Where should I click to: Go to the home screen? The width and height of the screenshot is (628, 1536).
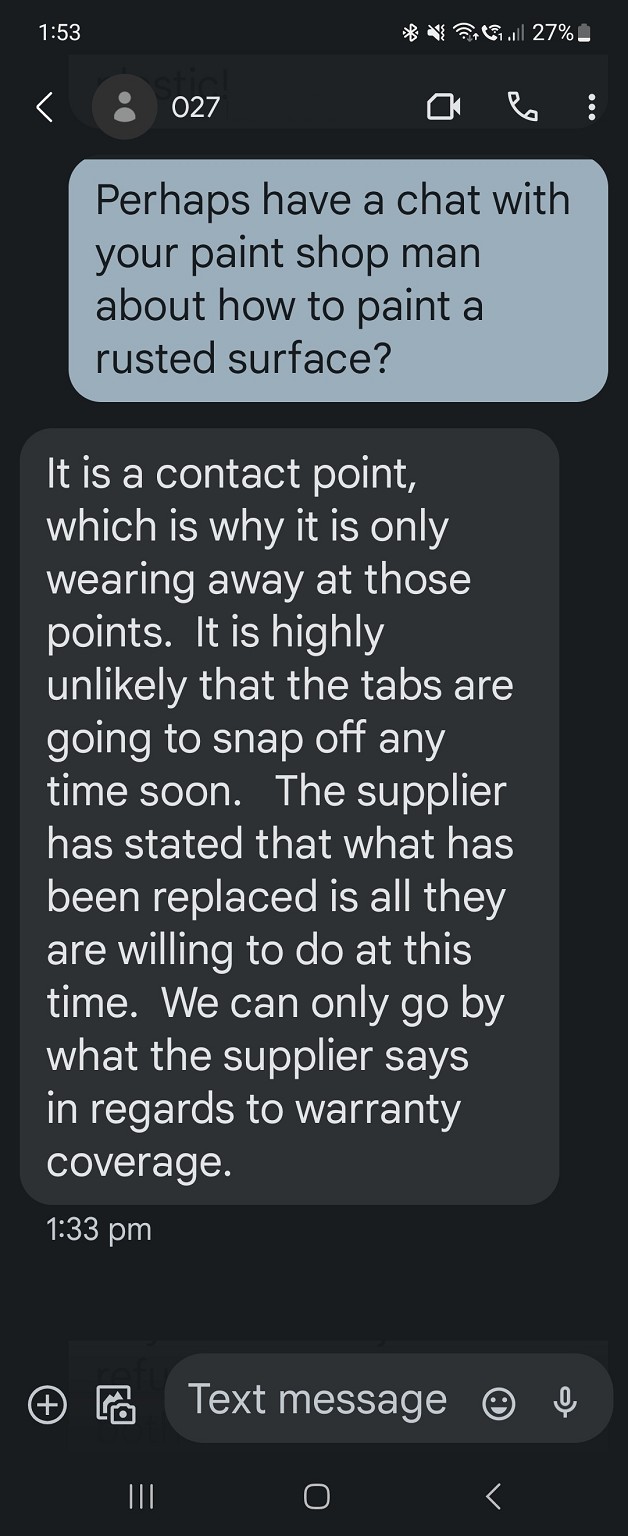point(316,1496)
